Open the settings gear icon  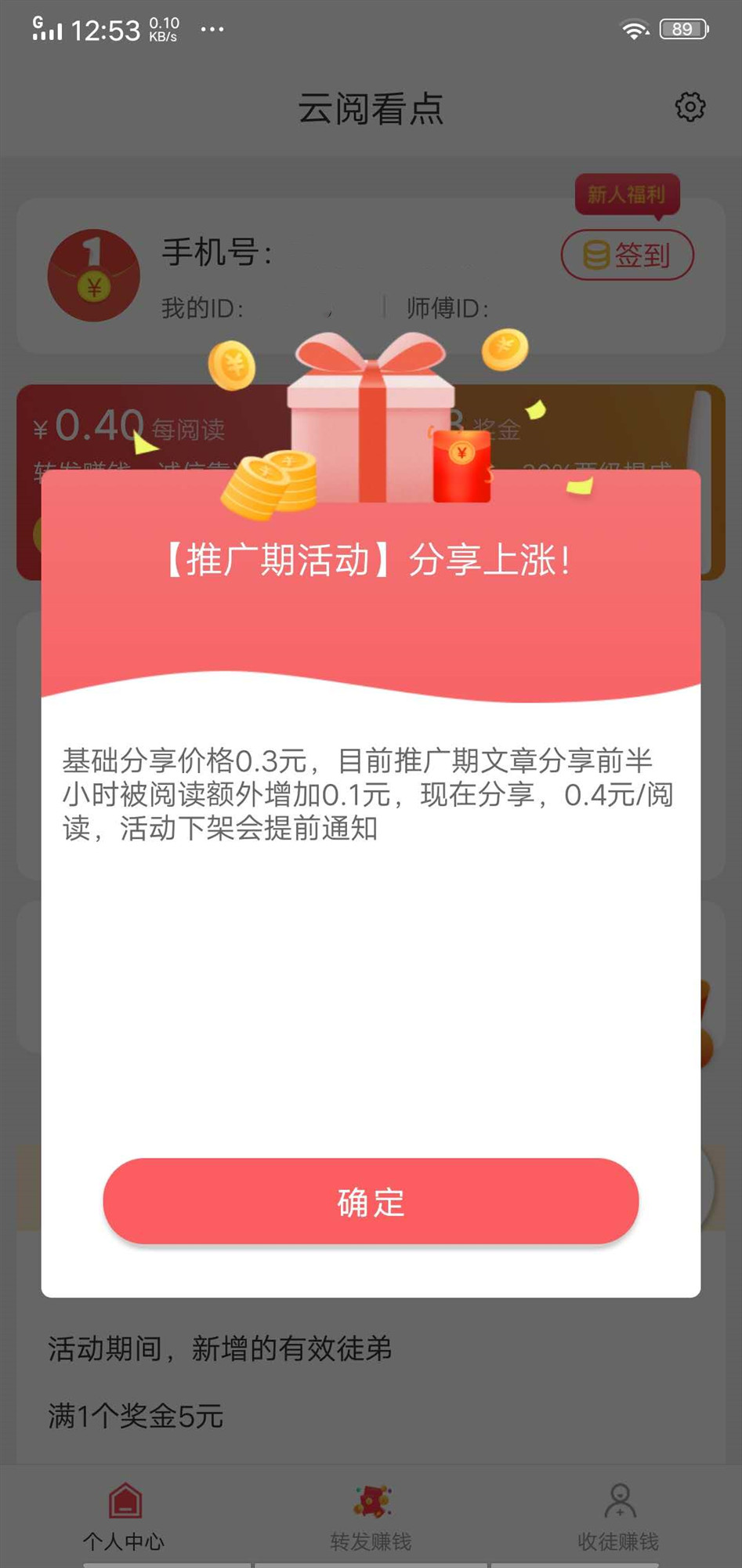pos(690,106)
